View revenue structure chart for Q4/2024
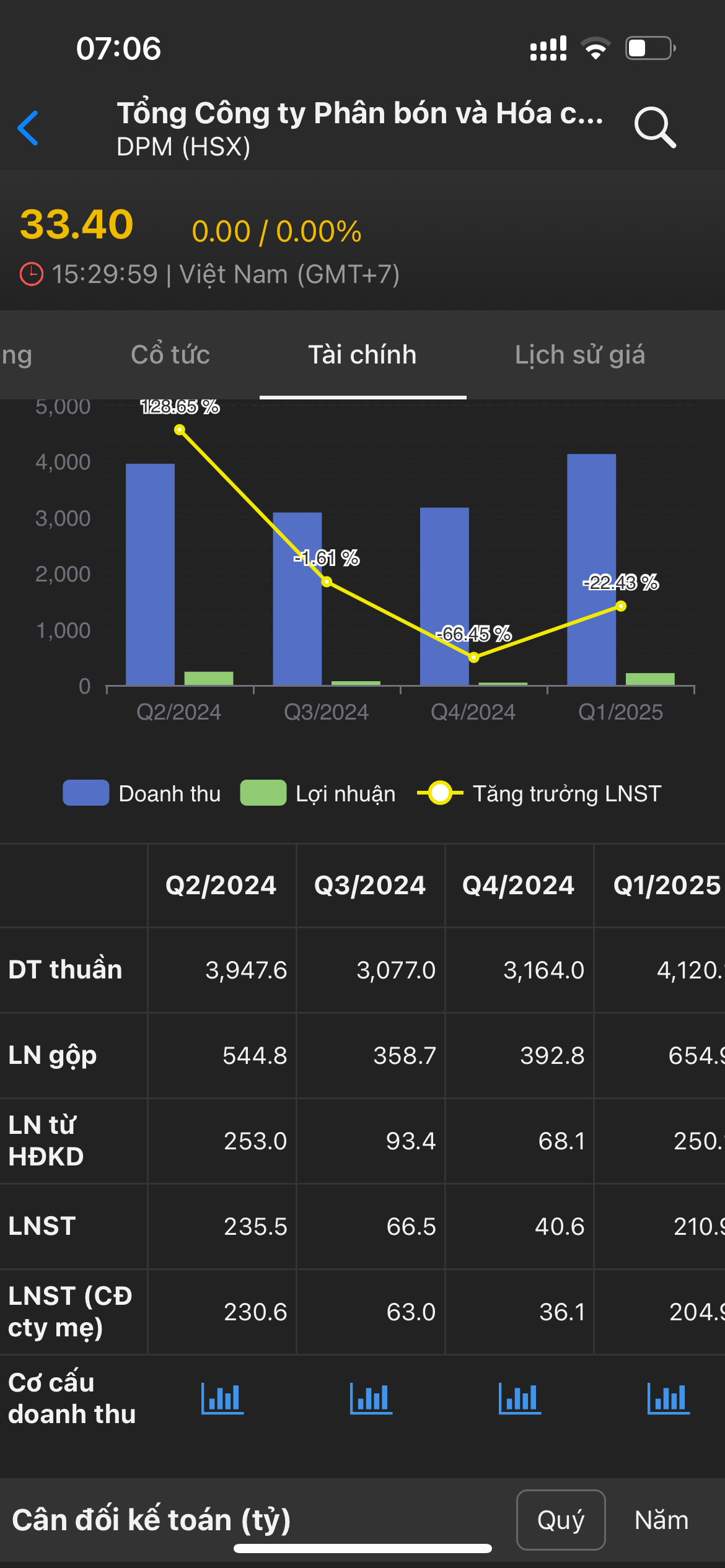The width and height of the screenshot is (725, 1568). [519, 1398]
